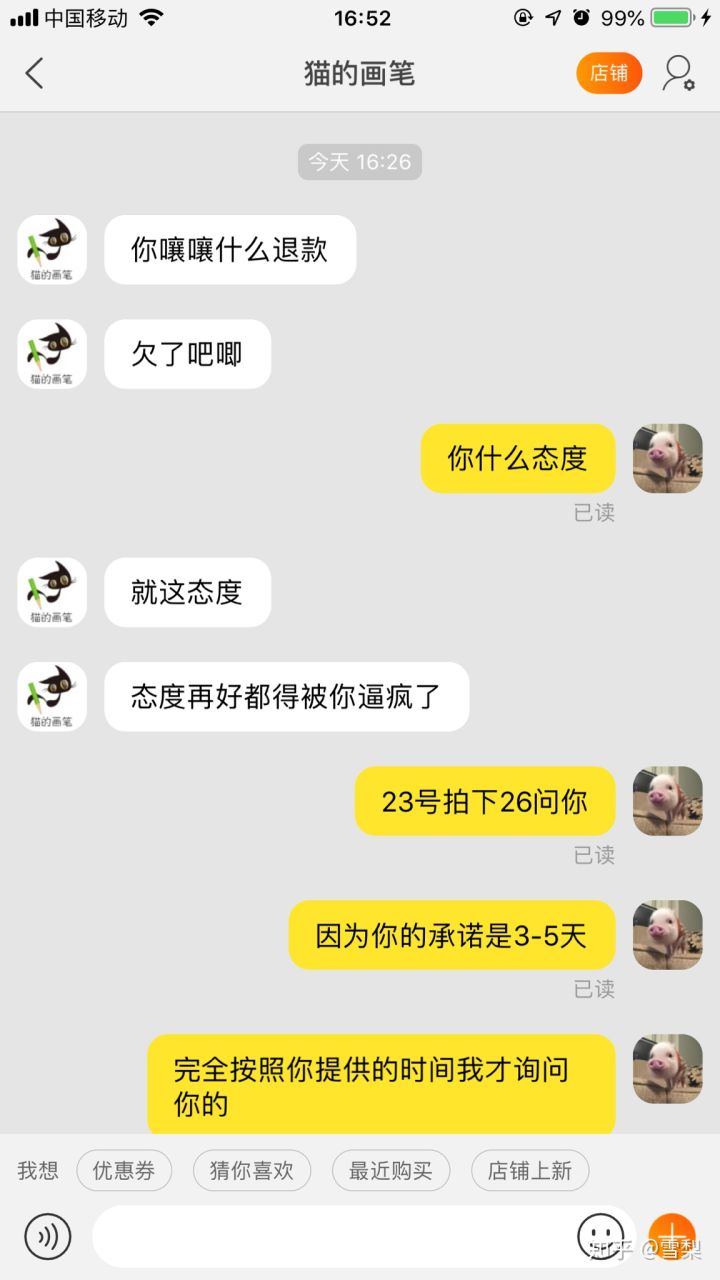Switch to voice input
This screenshot has width=720, height=1280.
click(x=48, y=1237)
